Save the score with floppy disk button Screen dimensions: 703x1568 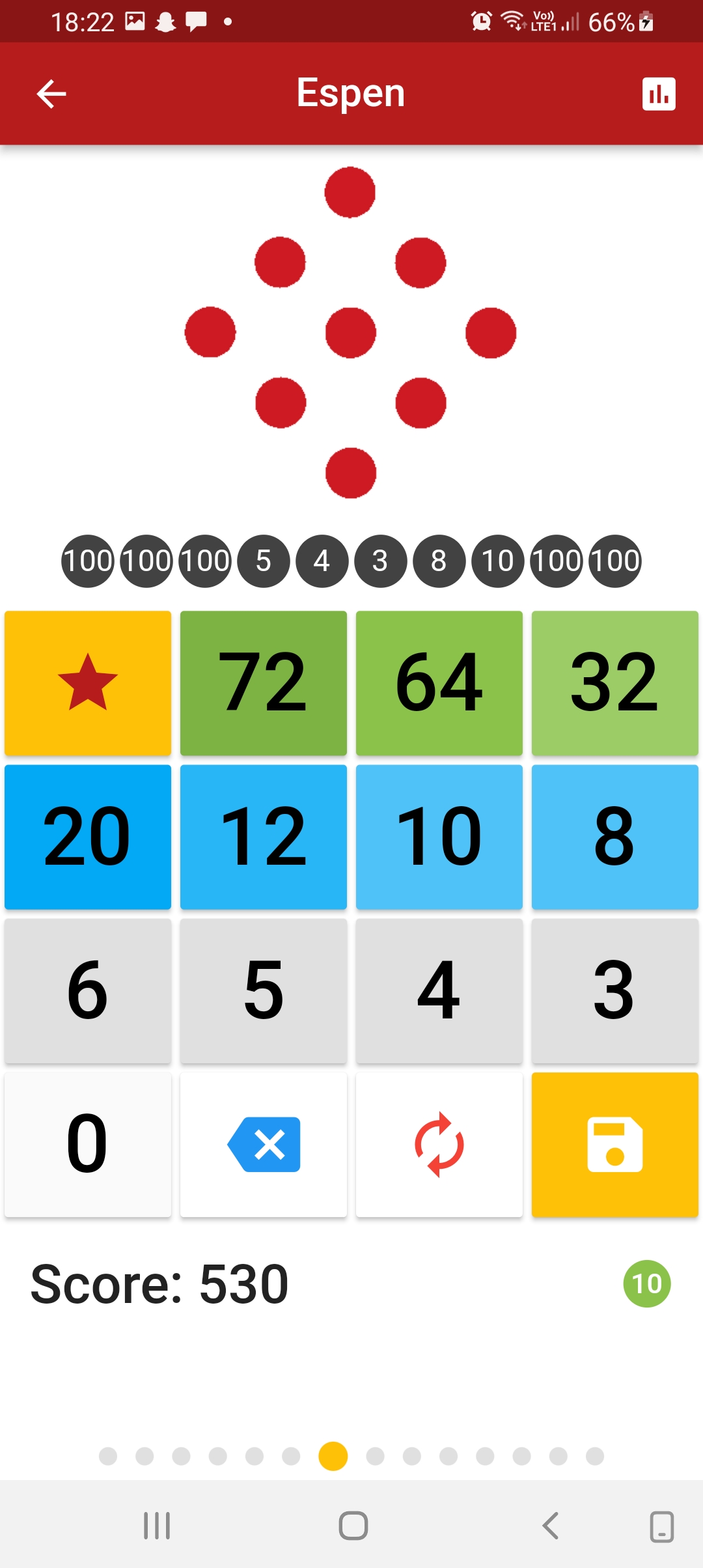(615, 1144)
